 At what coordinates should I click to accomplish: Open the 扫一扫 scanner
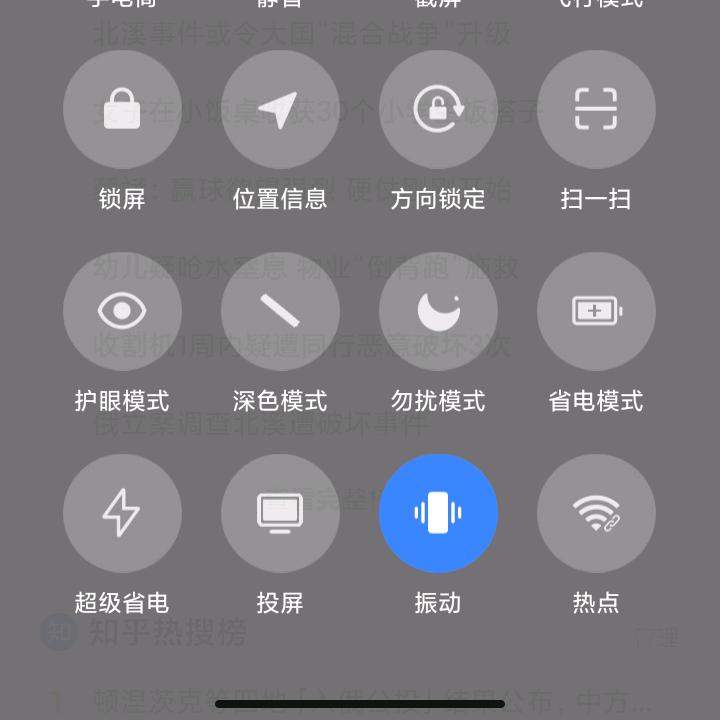pyautogui.click(x=596, y=110)
